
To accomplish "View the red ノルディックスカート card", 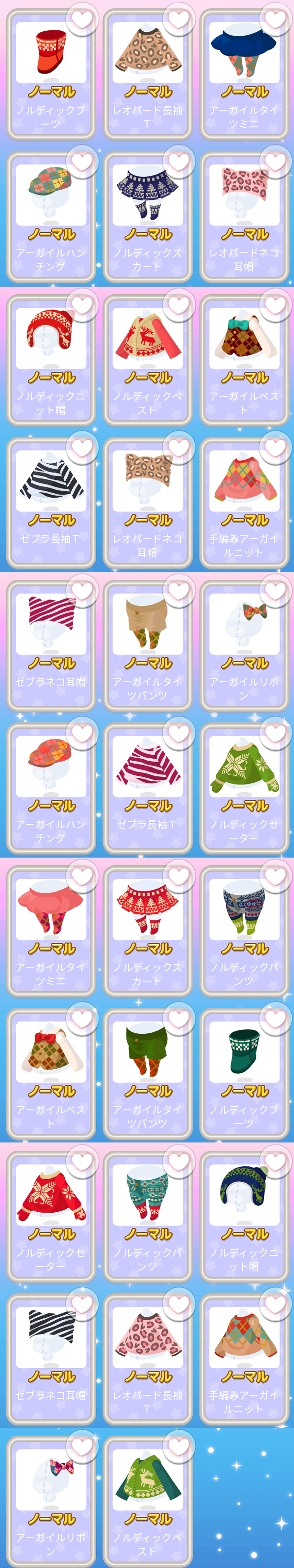I will pyautogui.click(x=148, y=931).
